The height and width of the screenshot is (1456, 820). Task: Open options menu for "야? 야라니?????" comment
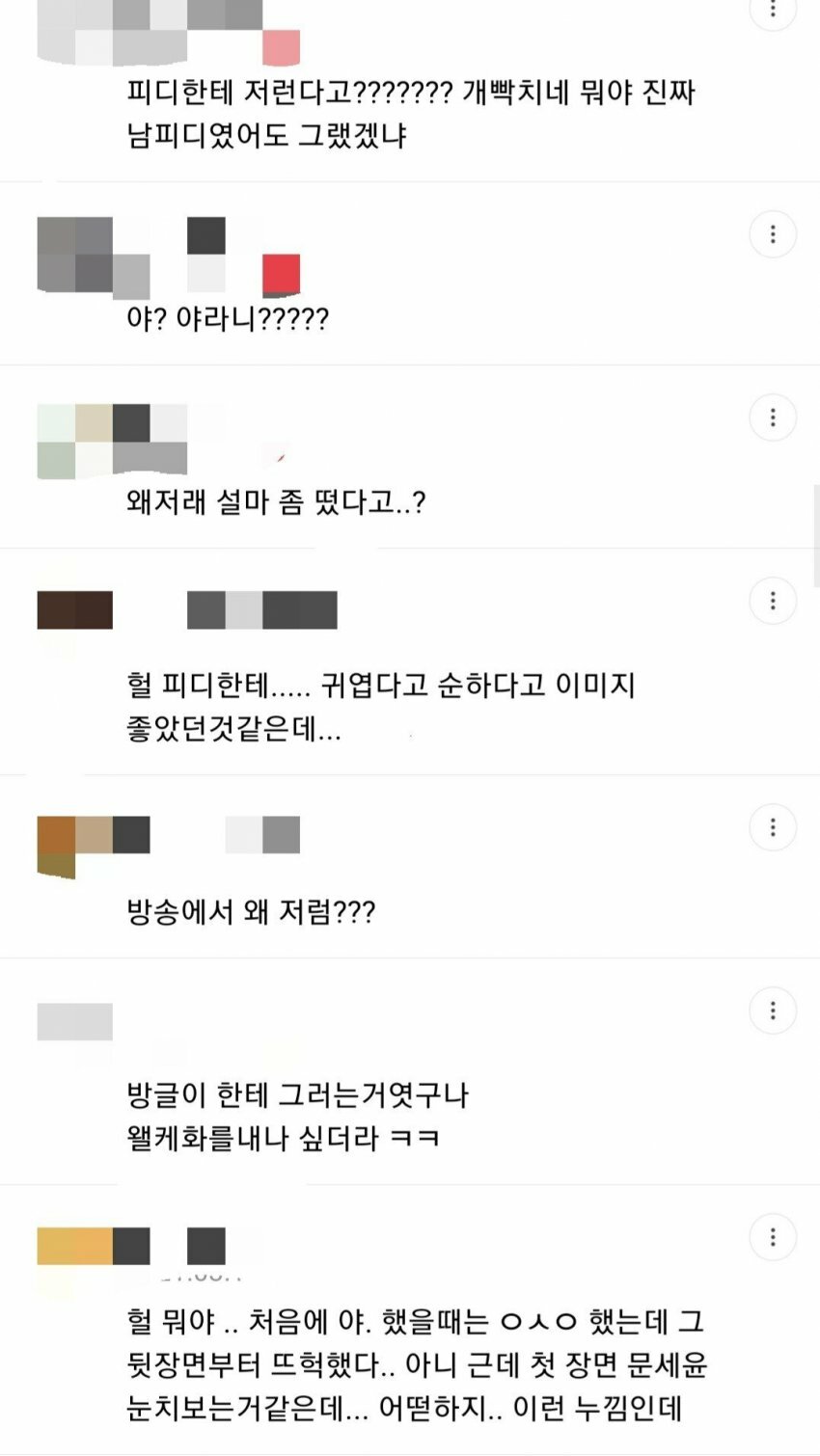773,234
